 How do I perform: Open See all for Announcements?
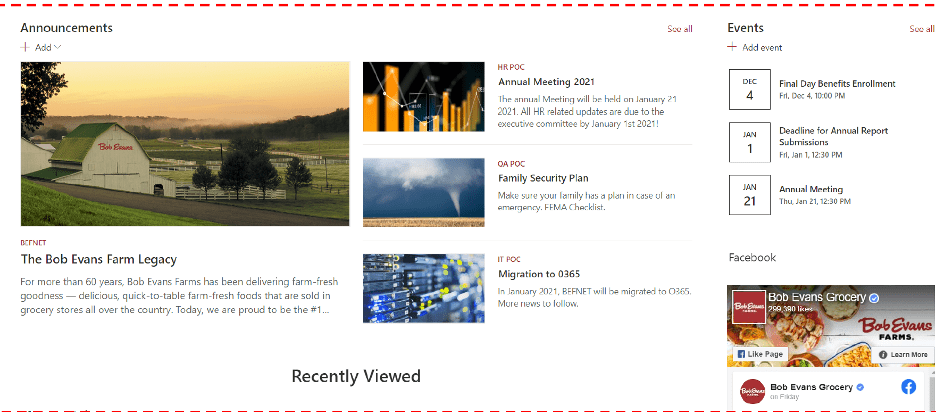click(679, 29)
